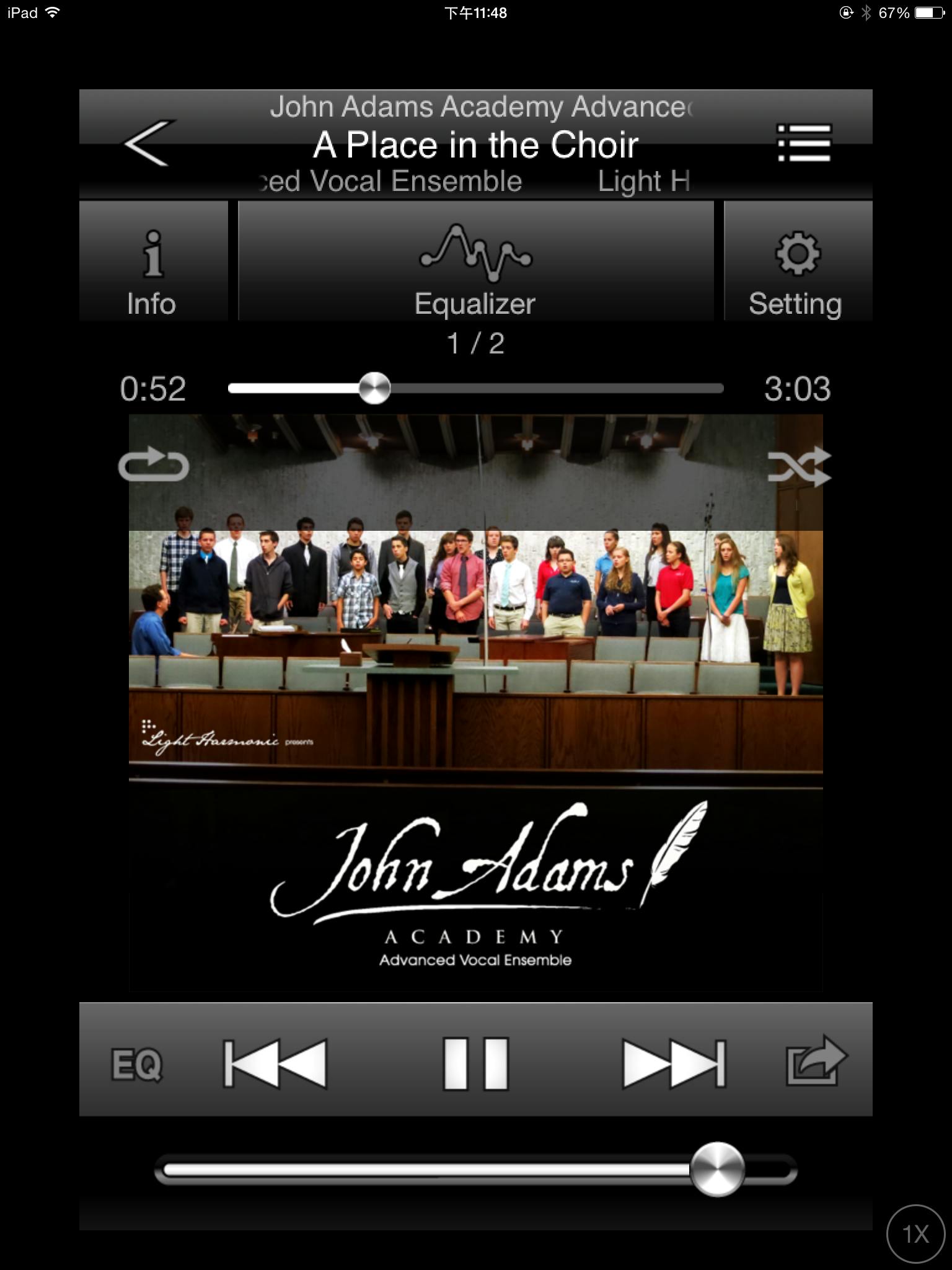Toggle repeat mode
The height and width of the screenshot is (1270, 952).
click(x=154, y=466)
